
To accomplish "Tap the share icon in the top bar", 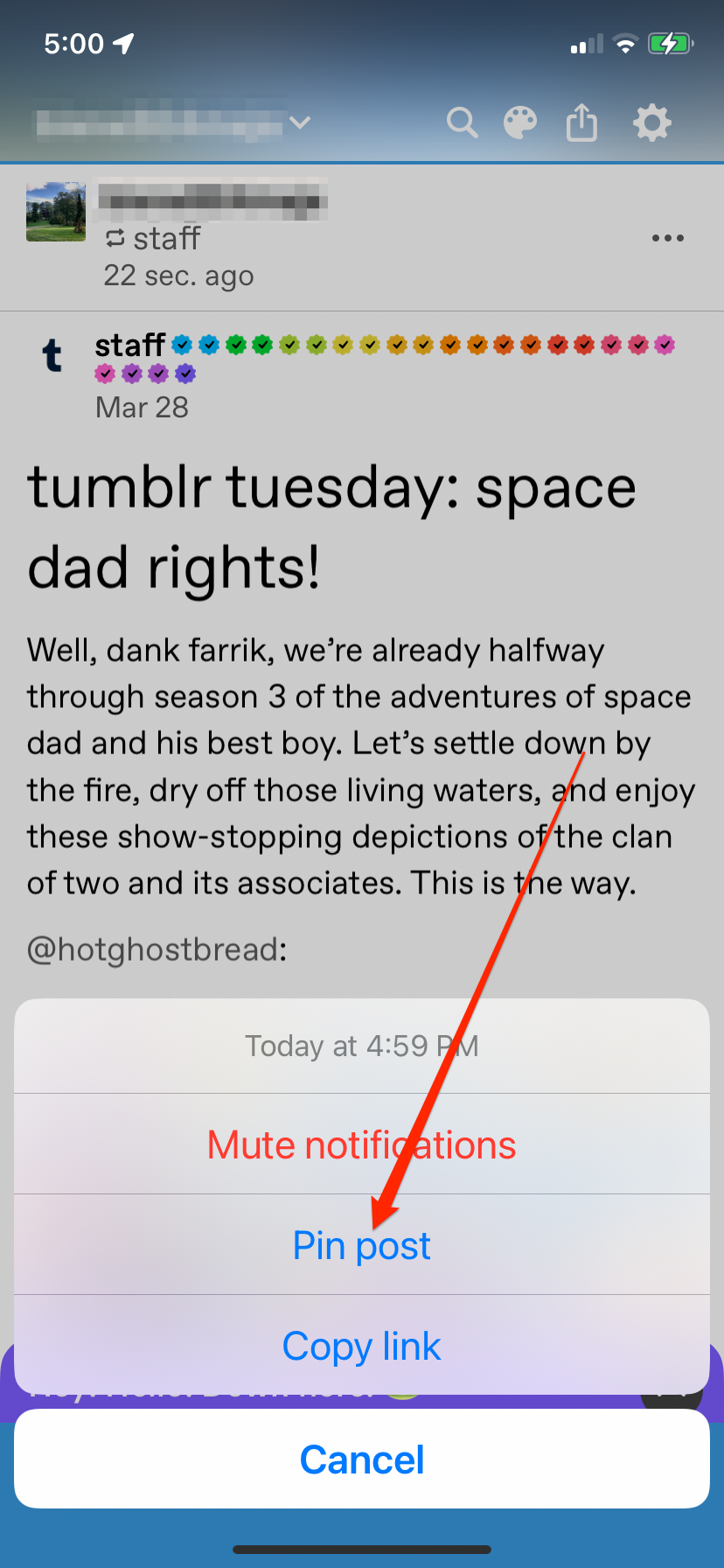I will (x=582, y=122).
